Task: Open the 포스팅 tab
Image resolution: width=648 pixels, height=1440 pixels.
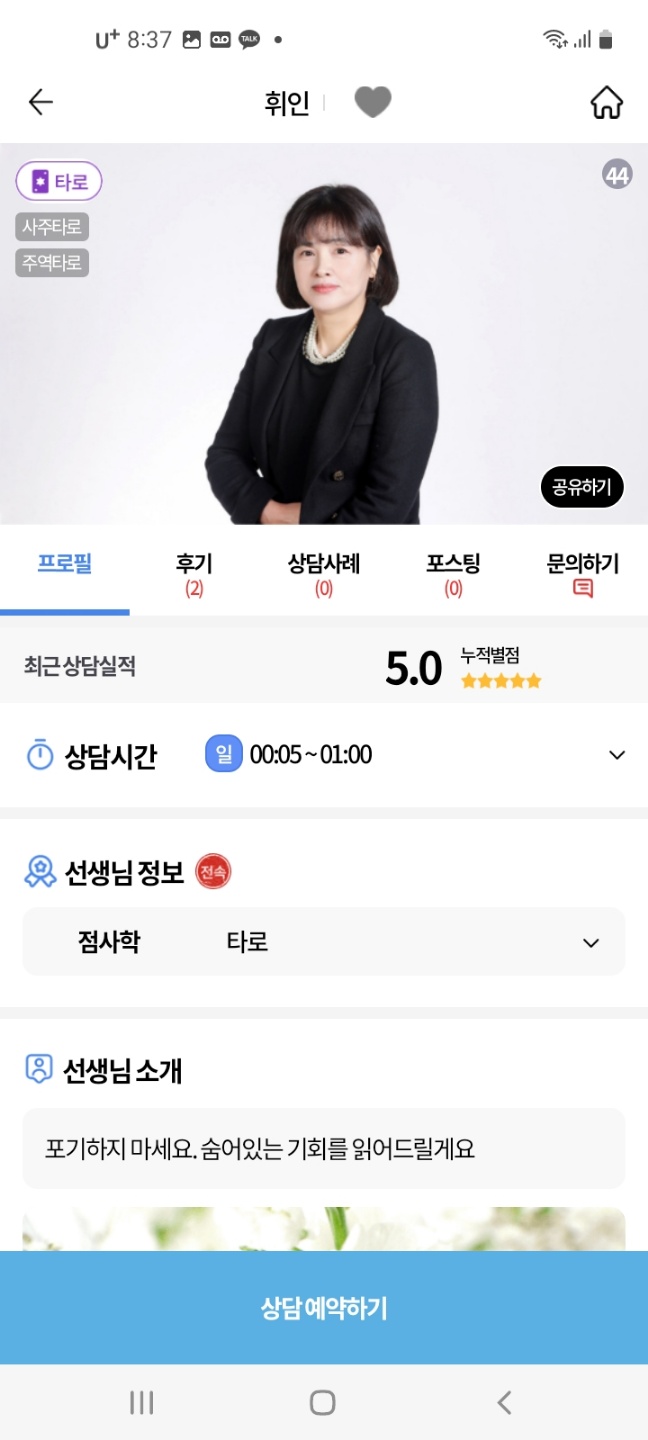Action: pyautogui.click(x=453, y=574)
